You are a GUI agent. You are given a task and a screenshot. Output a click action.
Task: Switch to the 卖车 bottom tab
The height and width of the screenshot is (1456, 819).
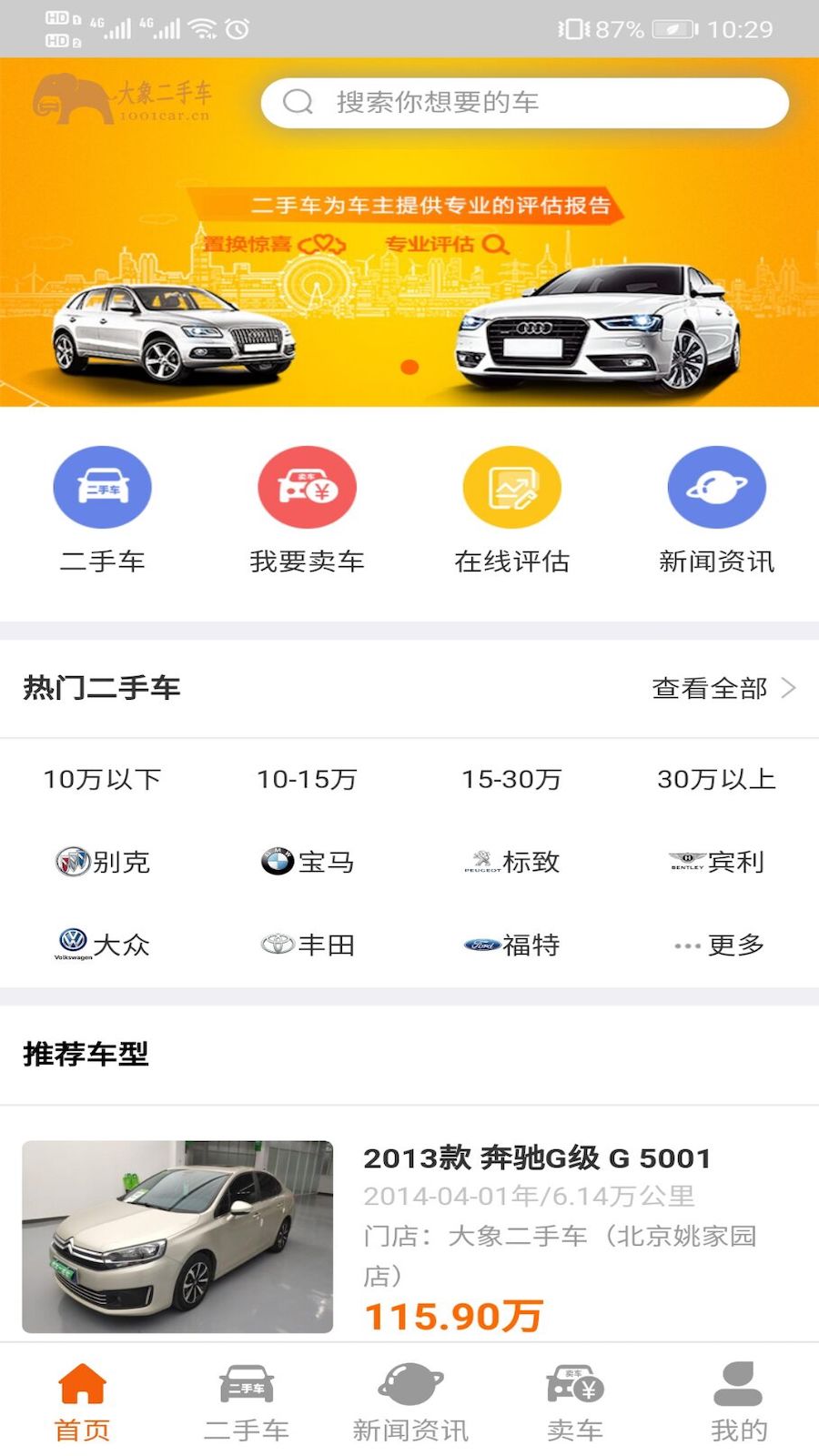point(574,1402)
